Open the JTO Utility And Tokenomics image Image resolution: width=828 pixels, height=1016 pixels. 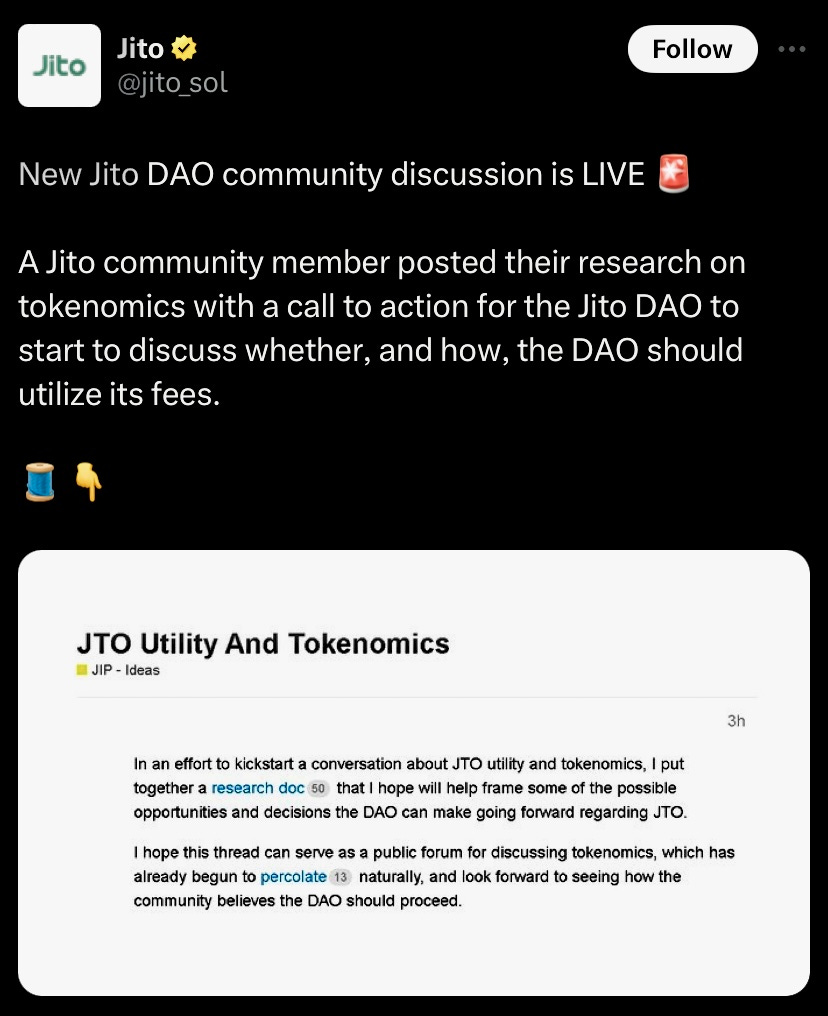(x=413, y=772)
